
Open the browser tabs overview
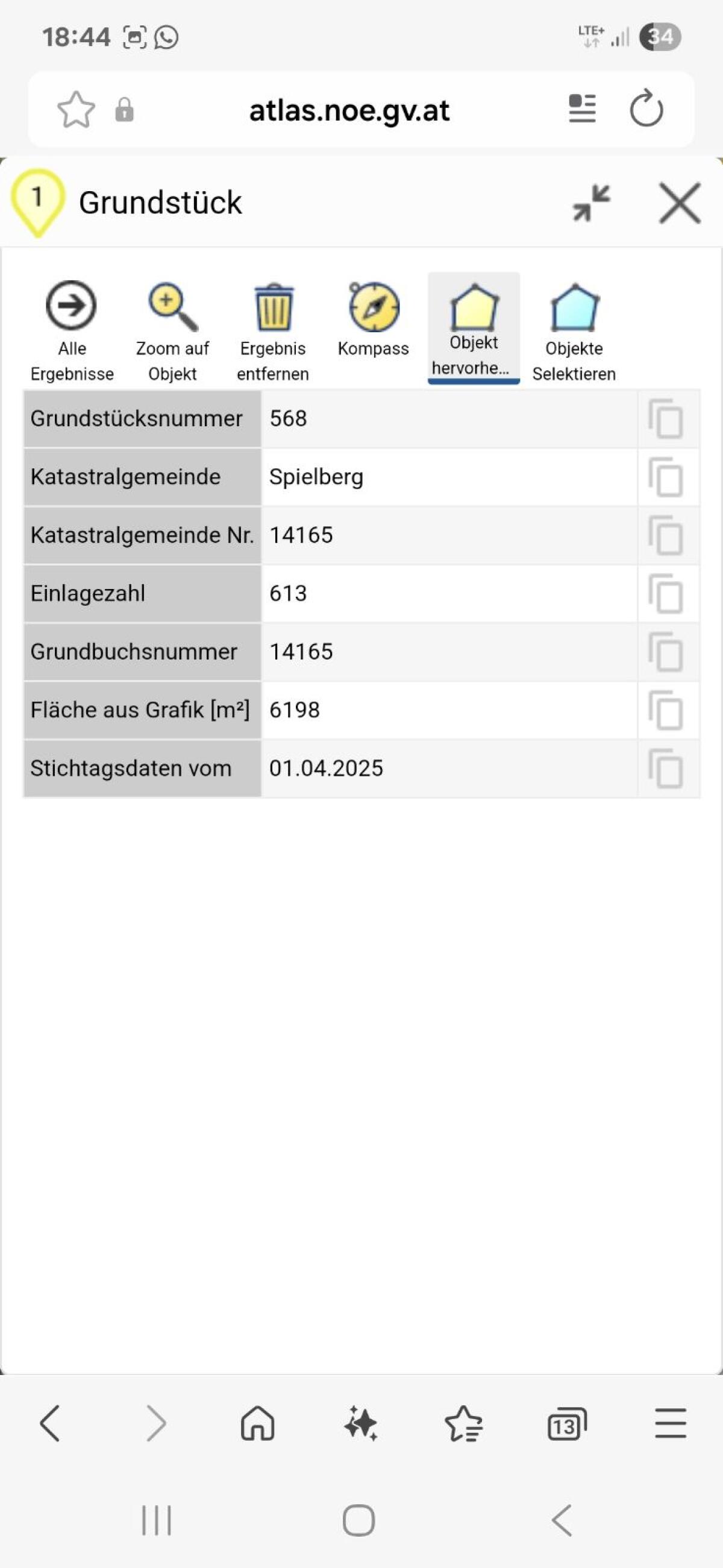tap(566, 1425)
